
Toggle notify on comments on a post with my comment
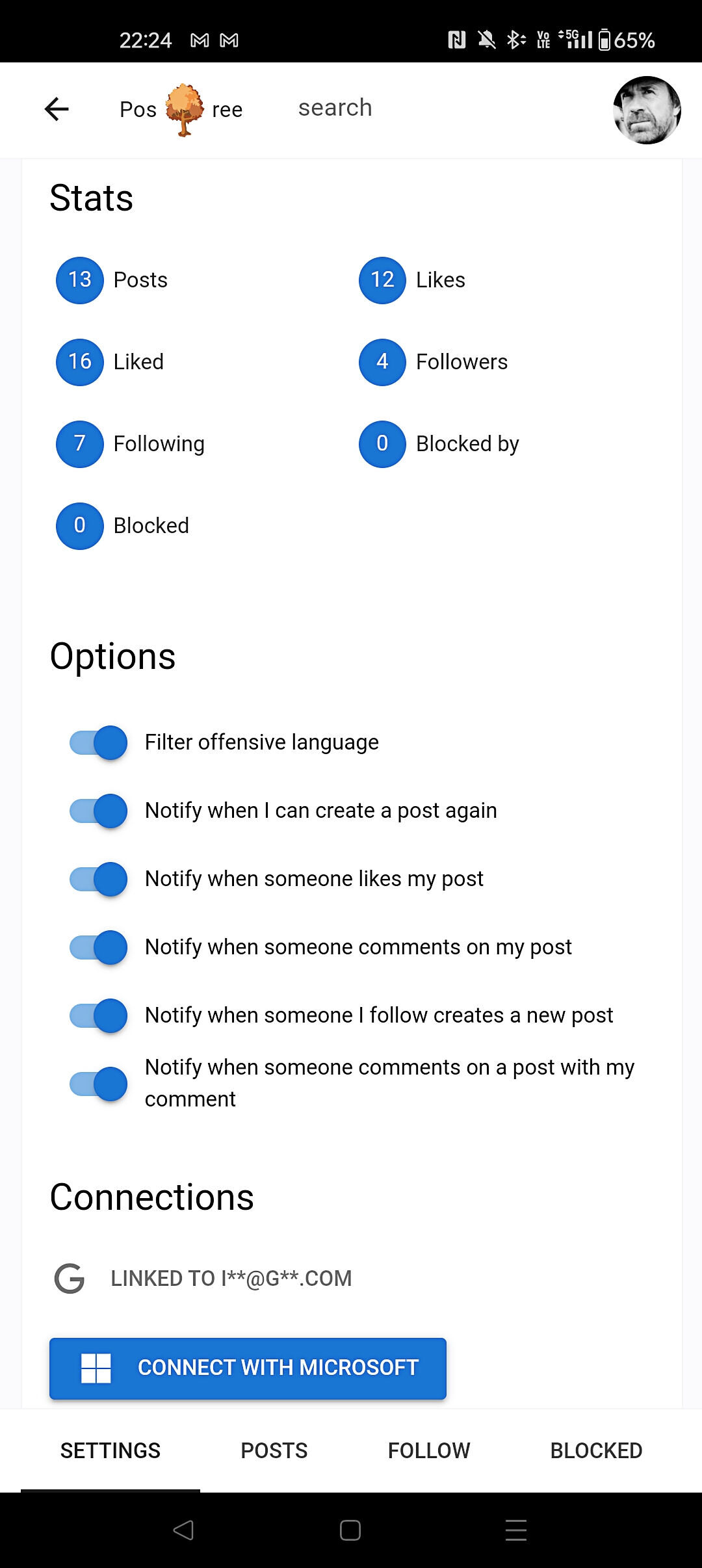(x=99, y=1084)
